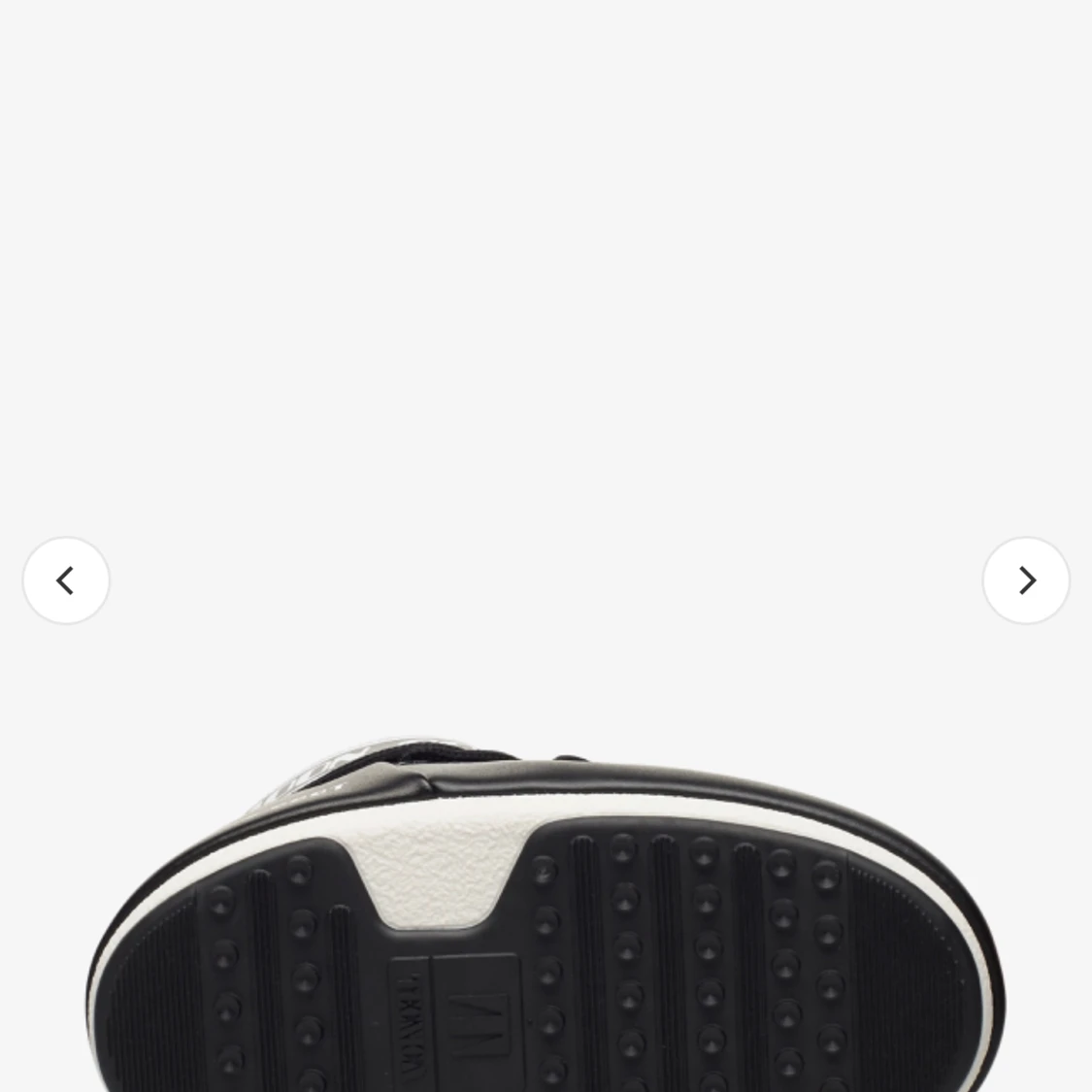Show the next product image
The height and width of the screenshot is (1092, 1092).
point(1026,580)
